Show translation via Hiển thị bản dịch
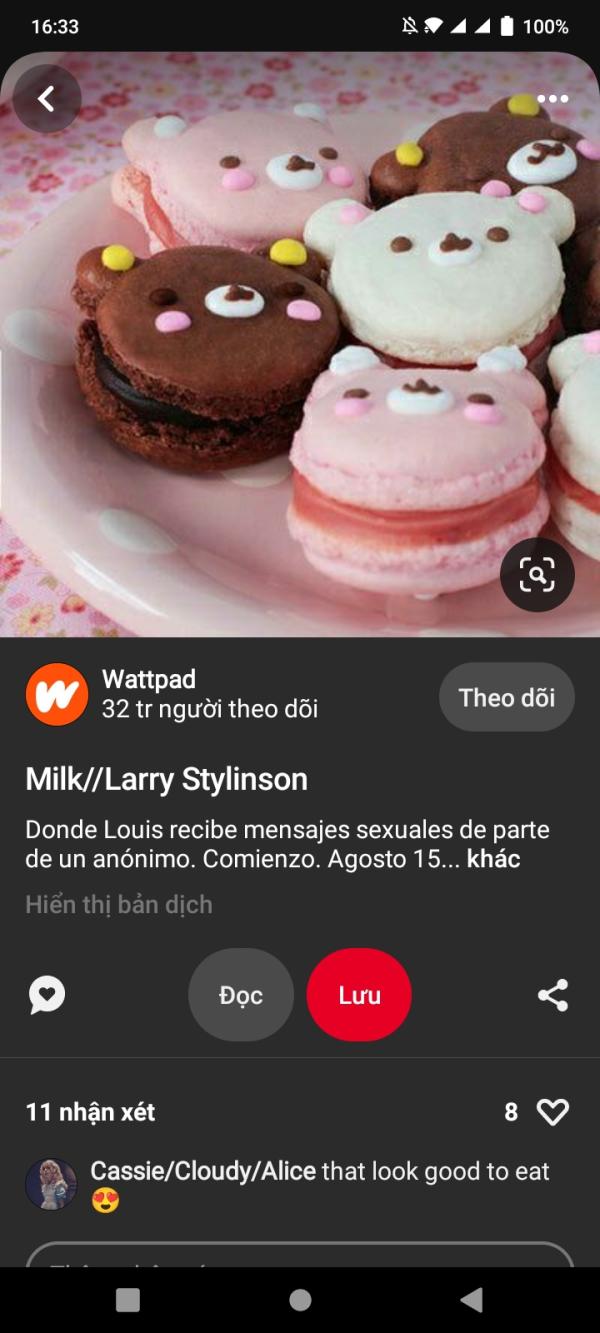The height and width of the screenshot is (1333, 600). (119, 904)
